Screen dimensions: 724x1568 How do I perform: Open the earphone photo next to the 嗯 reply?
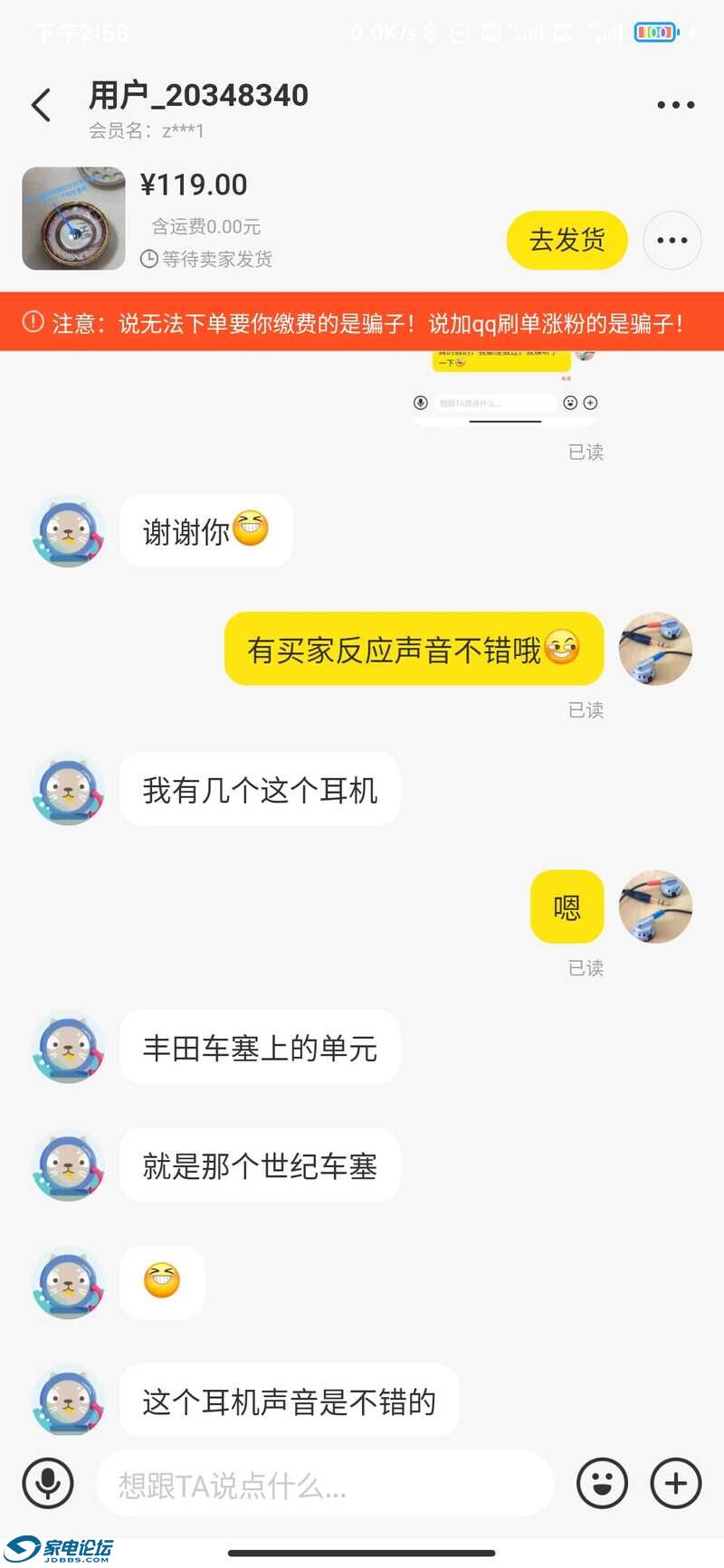(655, 907)
